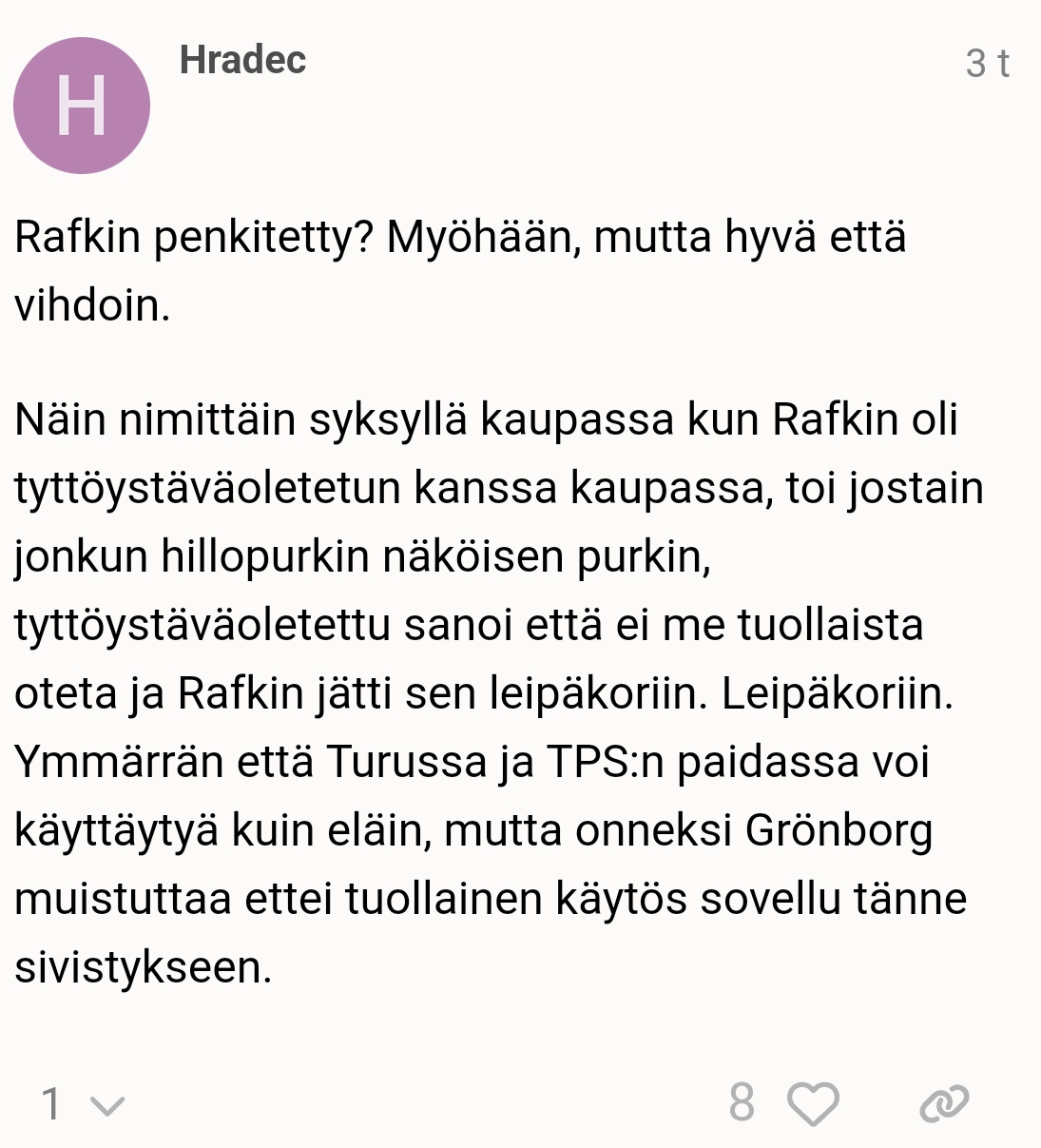Screen dimensions: 1041x1148
Task: Open the 3 t post timestamp
Action: [987, 63]
